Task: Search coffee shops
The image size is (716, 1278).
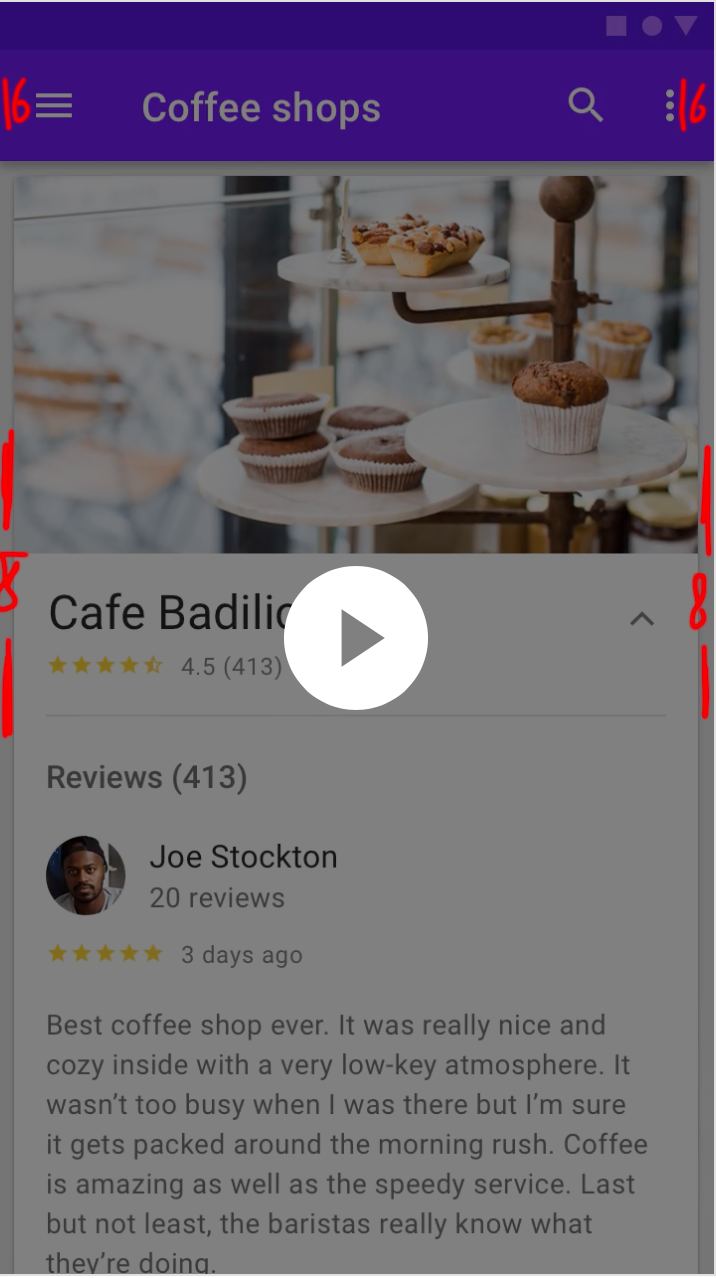Action: pos(585,105)
